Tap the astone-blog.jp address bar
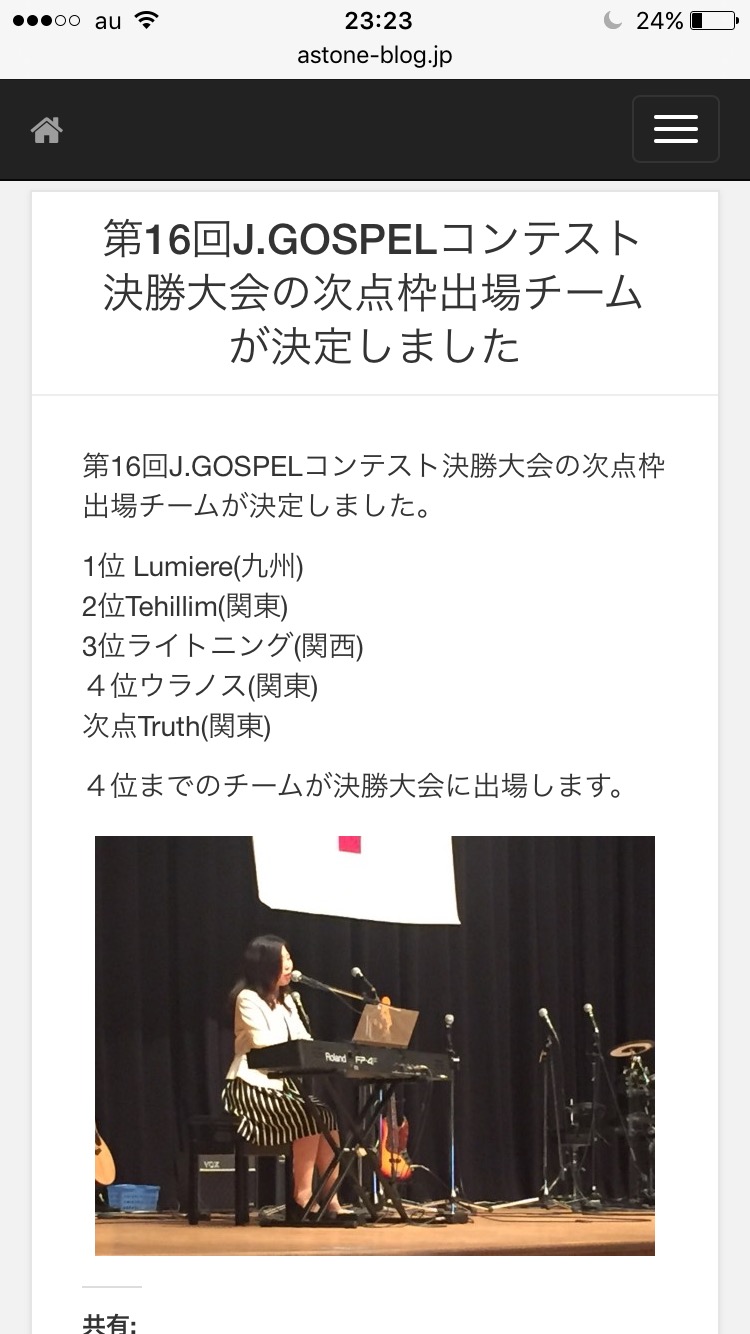This screenshot has width=750, height=1334. [375, 56]
